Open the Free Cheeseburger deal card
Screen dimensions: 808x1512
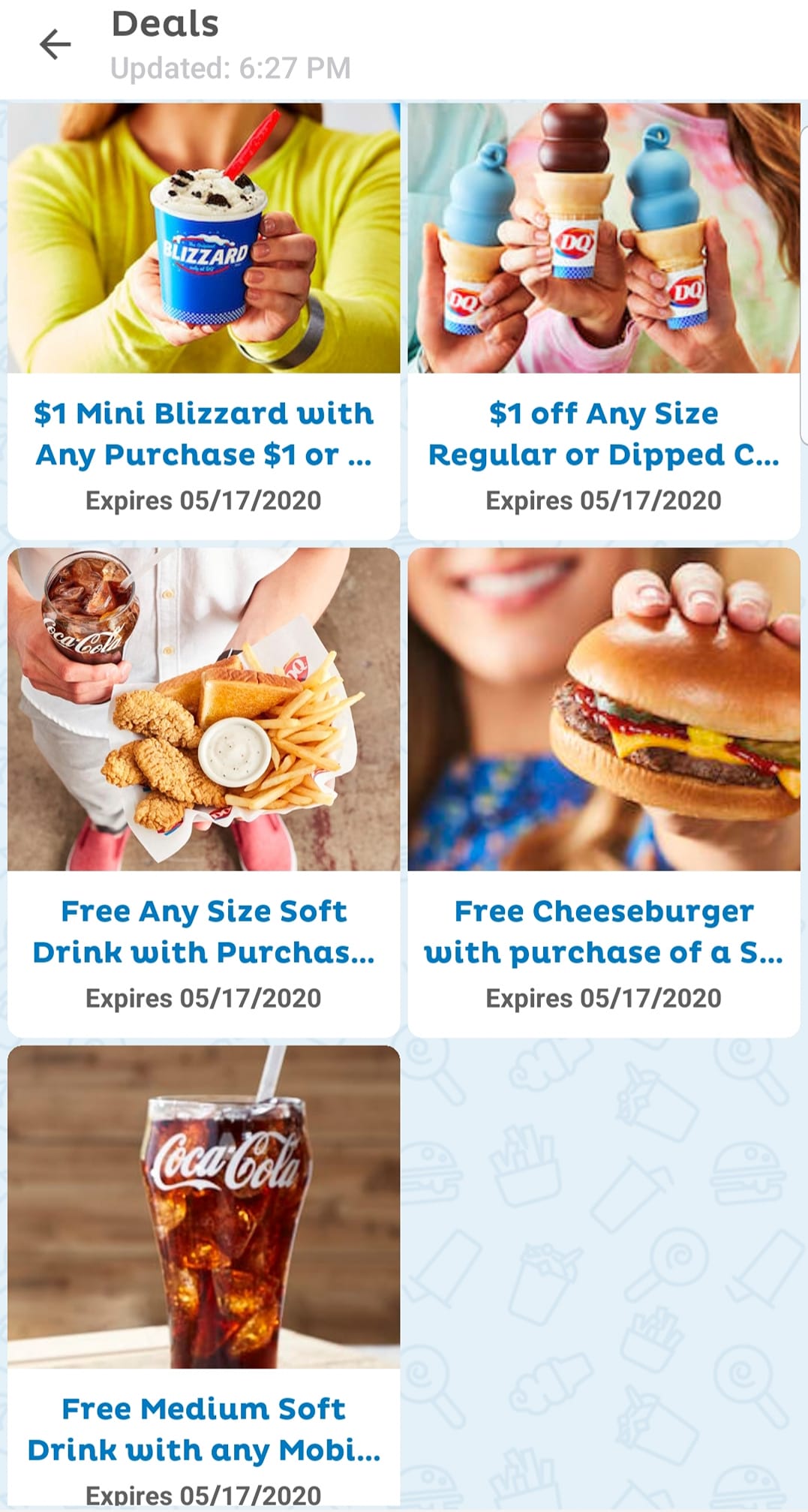click(x=603, y=791)
